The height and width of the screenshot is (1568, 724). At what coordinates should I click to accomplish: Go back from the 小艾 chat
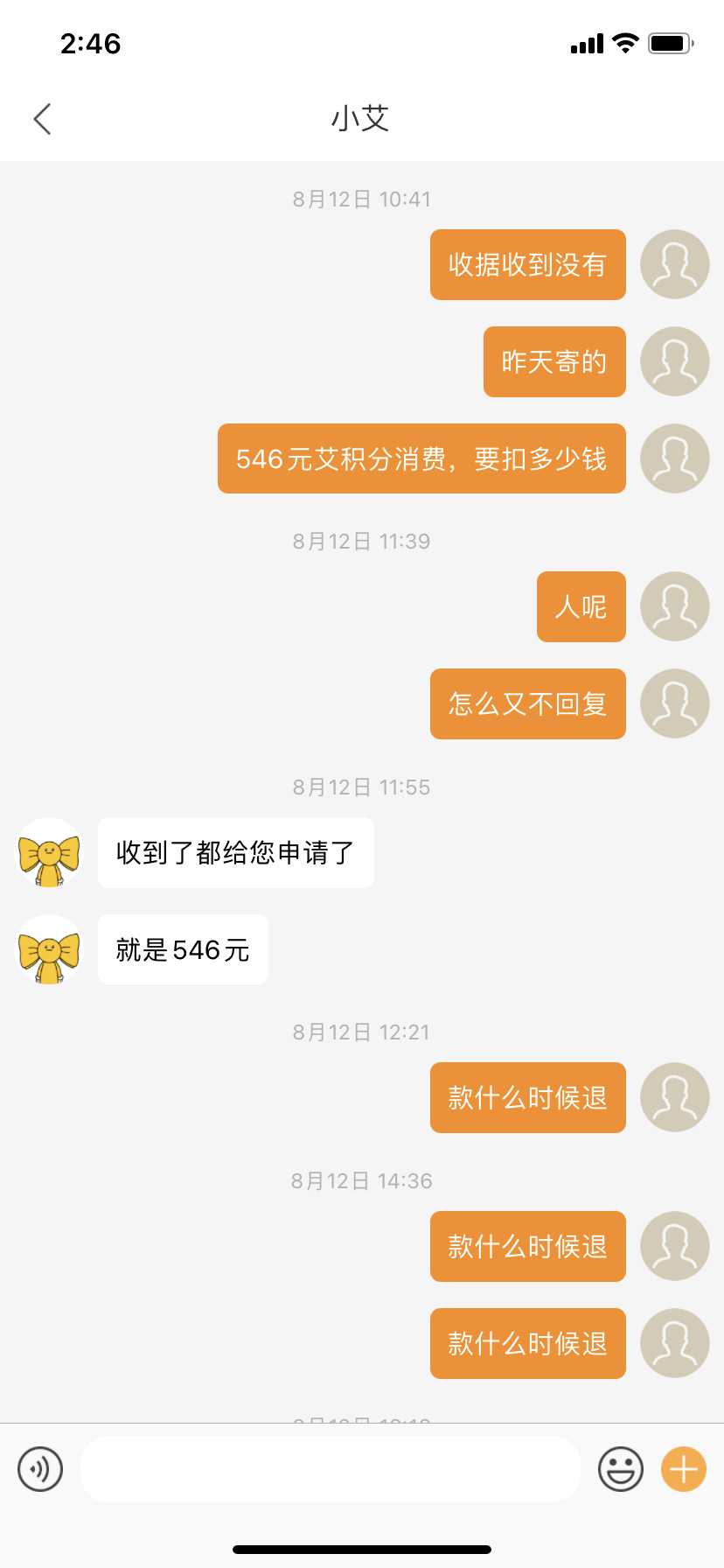[x=42, y=119]
